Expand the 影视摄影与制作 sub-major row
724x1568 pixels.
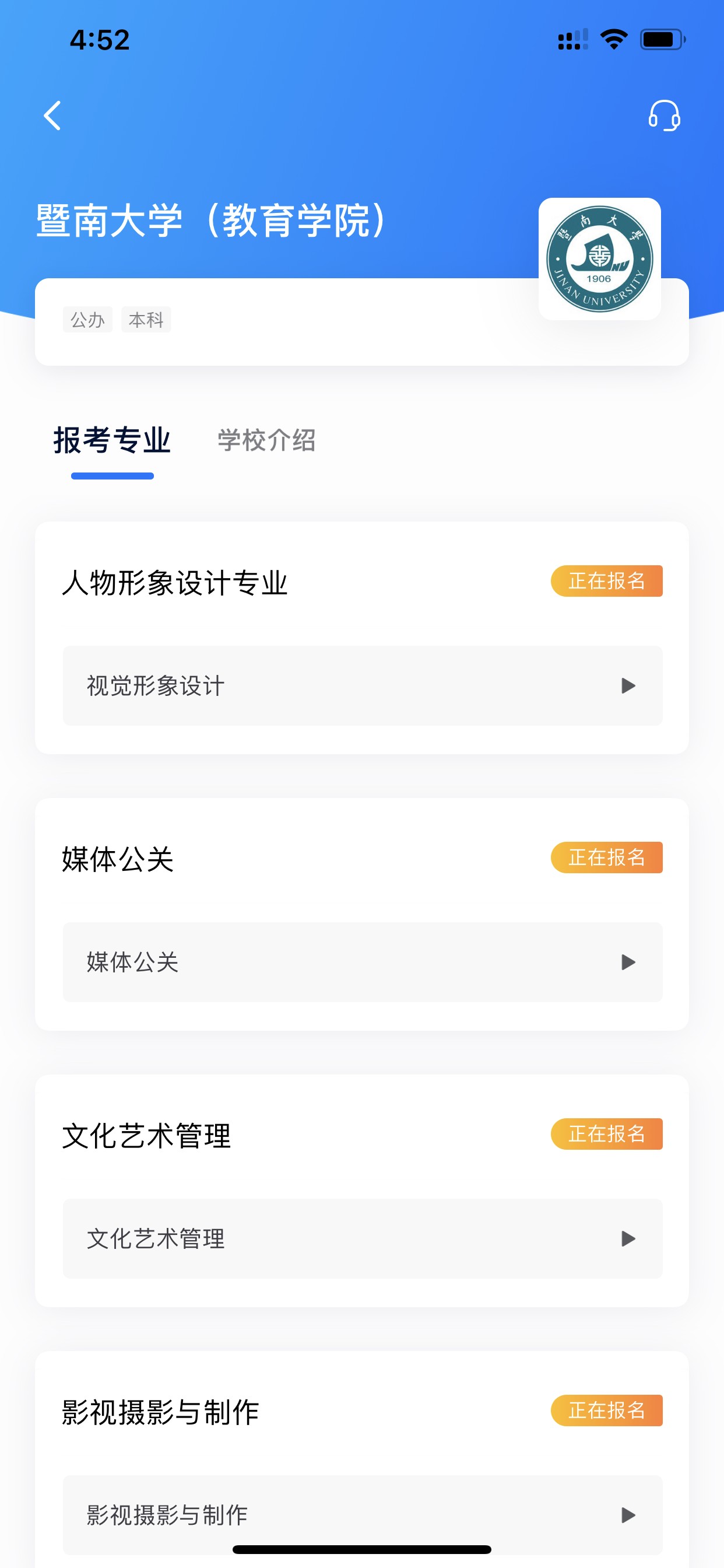pyautogui.click(x=362, y=1514)
